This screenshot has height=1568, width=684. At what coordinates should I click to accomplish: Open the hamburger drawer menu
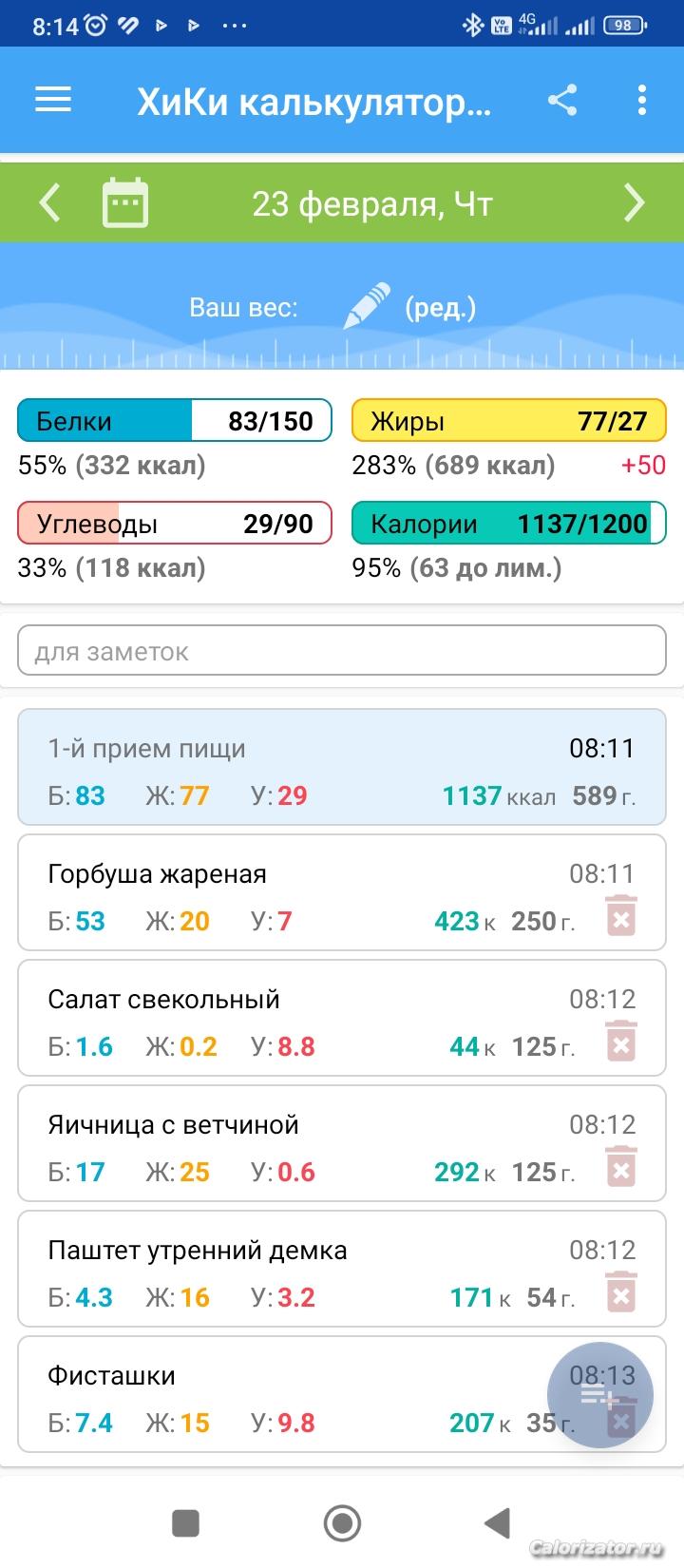pyautogui.click(x=53, y=100)
